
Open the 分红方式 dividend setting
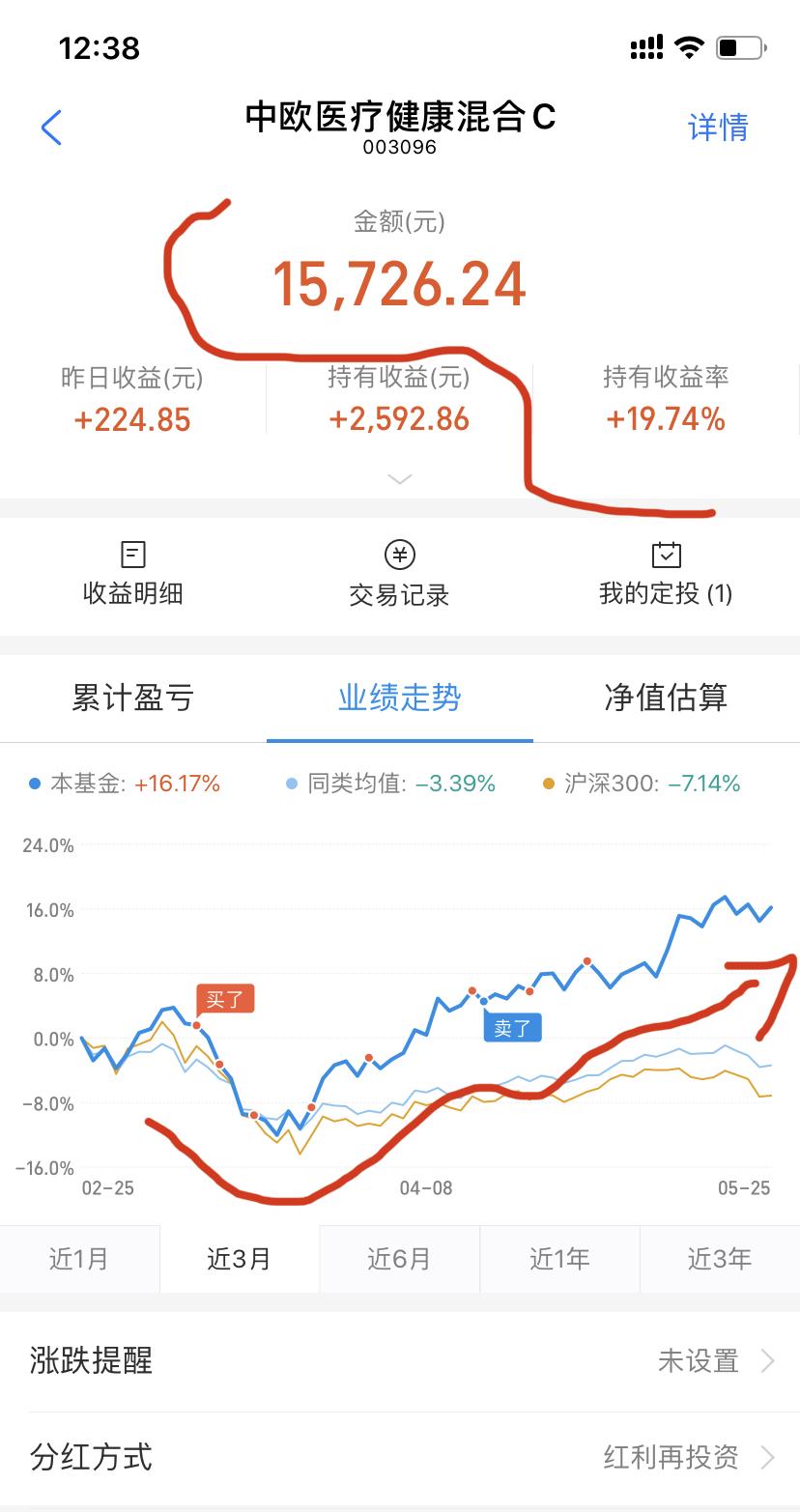pyautogui.click(x=400, y=1457)
